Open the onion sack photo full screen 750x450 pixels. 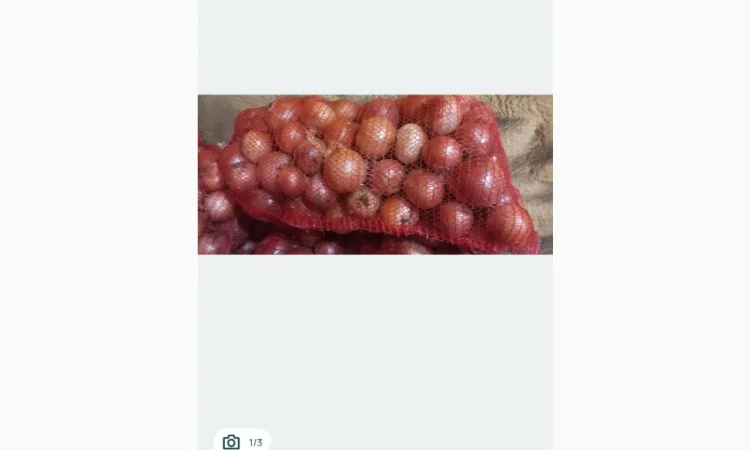coord(375,174)
